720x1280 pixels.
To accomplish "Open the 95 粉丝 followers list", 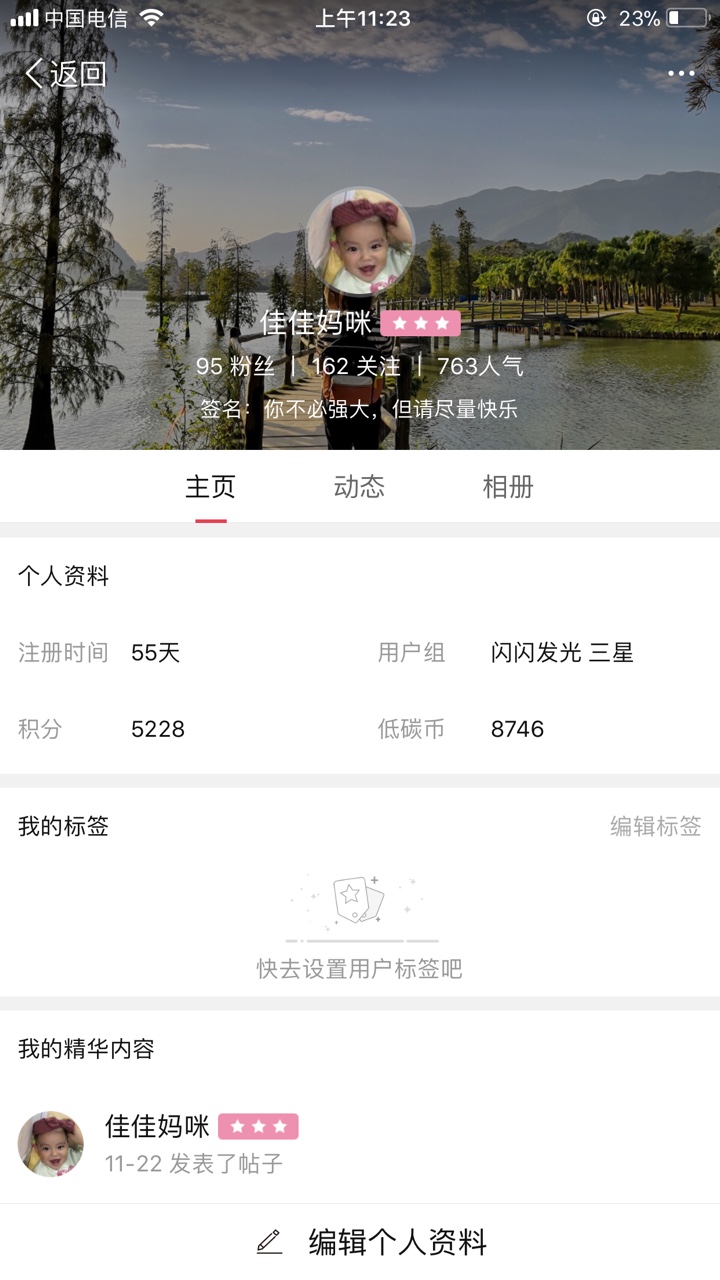I will (x=235, y=366).
